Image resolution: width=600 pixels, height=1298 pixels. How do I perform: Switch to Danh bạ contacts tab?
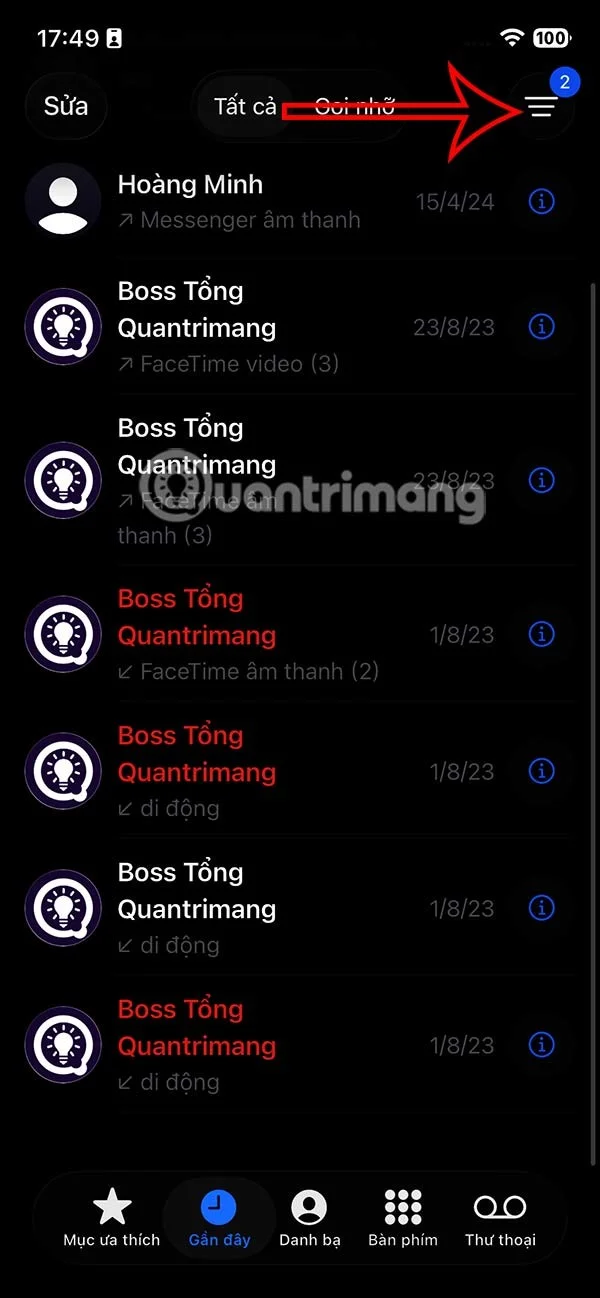pyautogui.click(x=309, y=1219)
